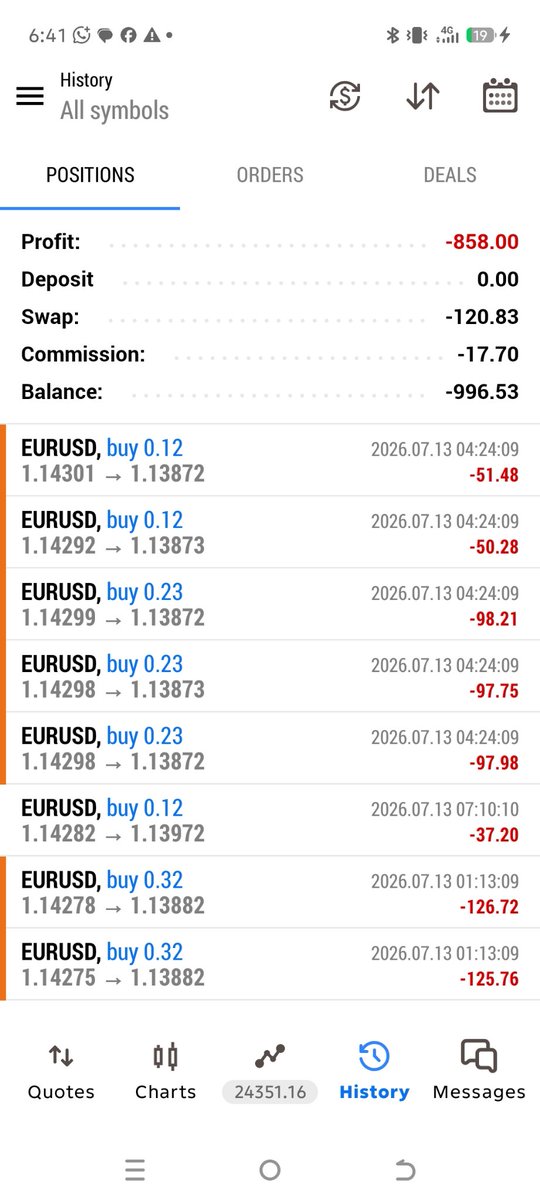
Task: Open the hamburger drawer menu
Action: [30, 96]
